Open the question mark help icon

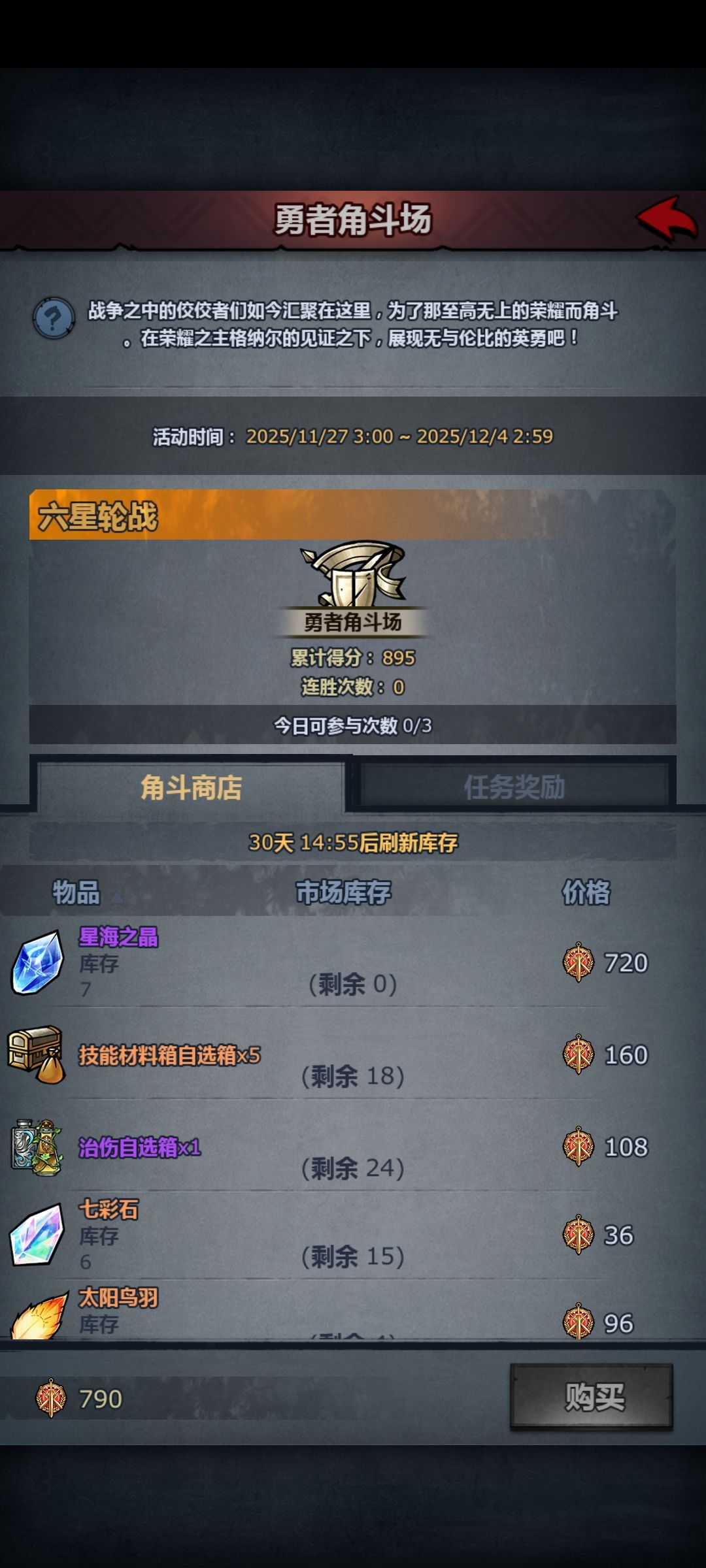[54, 318]
